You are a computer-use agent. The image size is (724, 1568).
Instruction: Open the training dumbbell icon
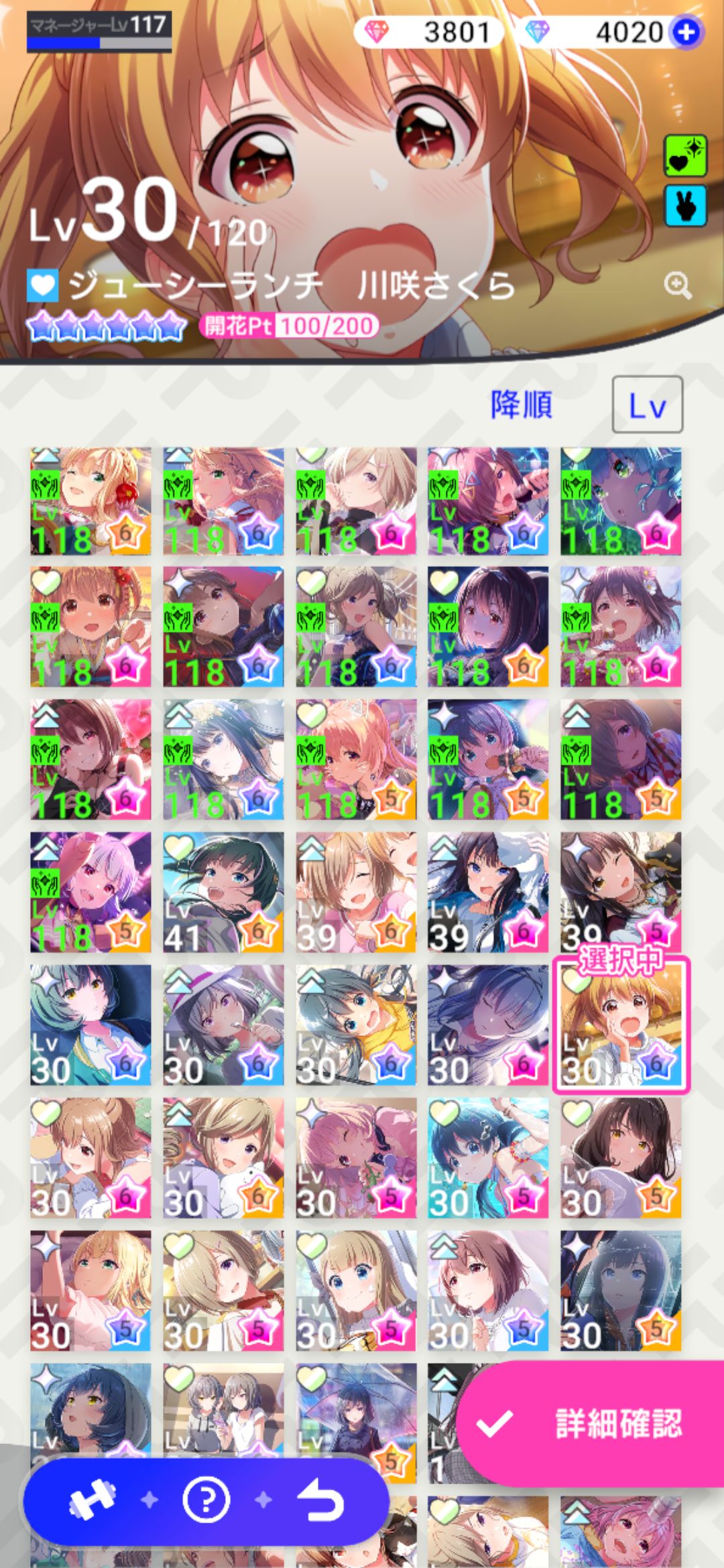93,1499
